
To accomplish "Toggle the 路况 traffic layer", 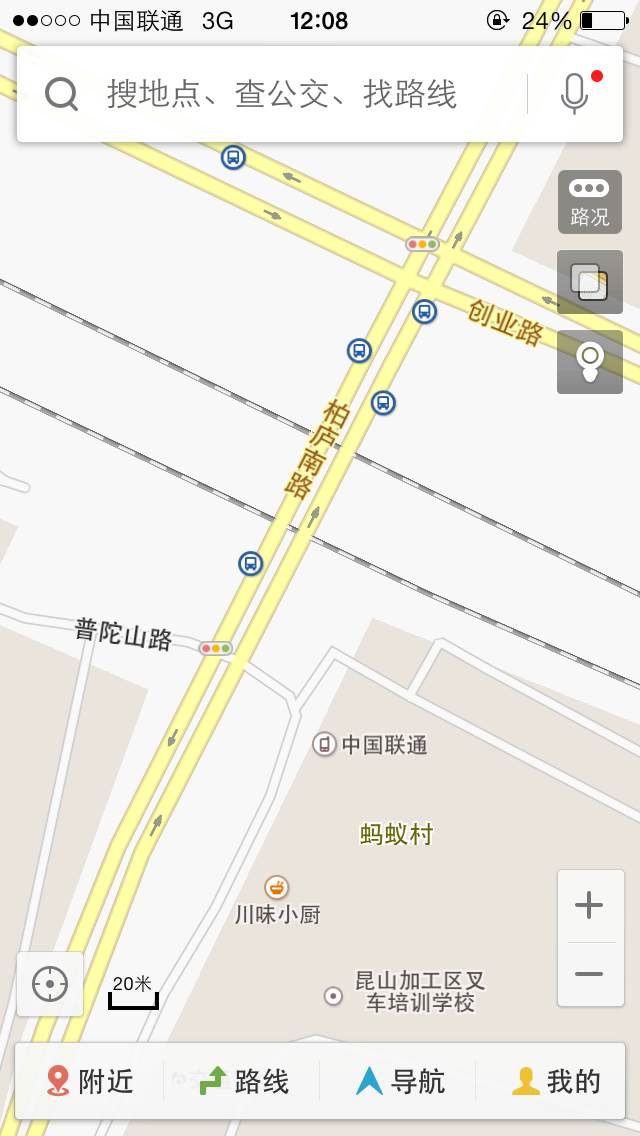I will click(x=590, y=202).
